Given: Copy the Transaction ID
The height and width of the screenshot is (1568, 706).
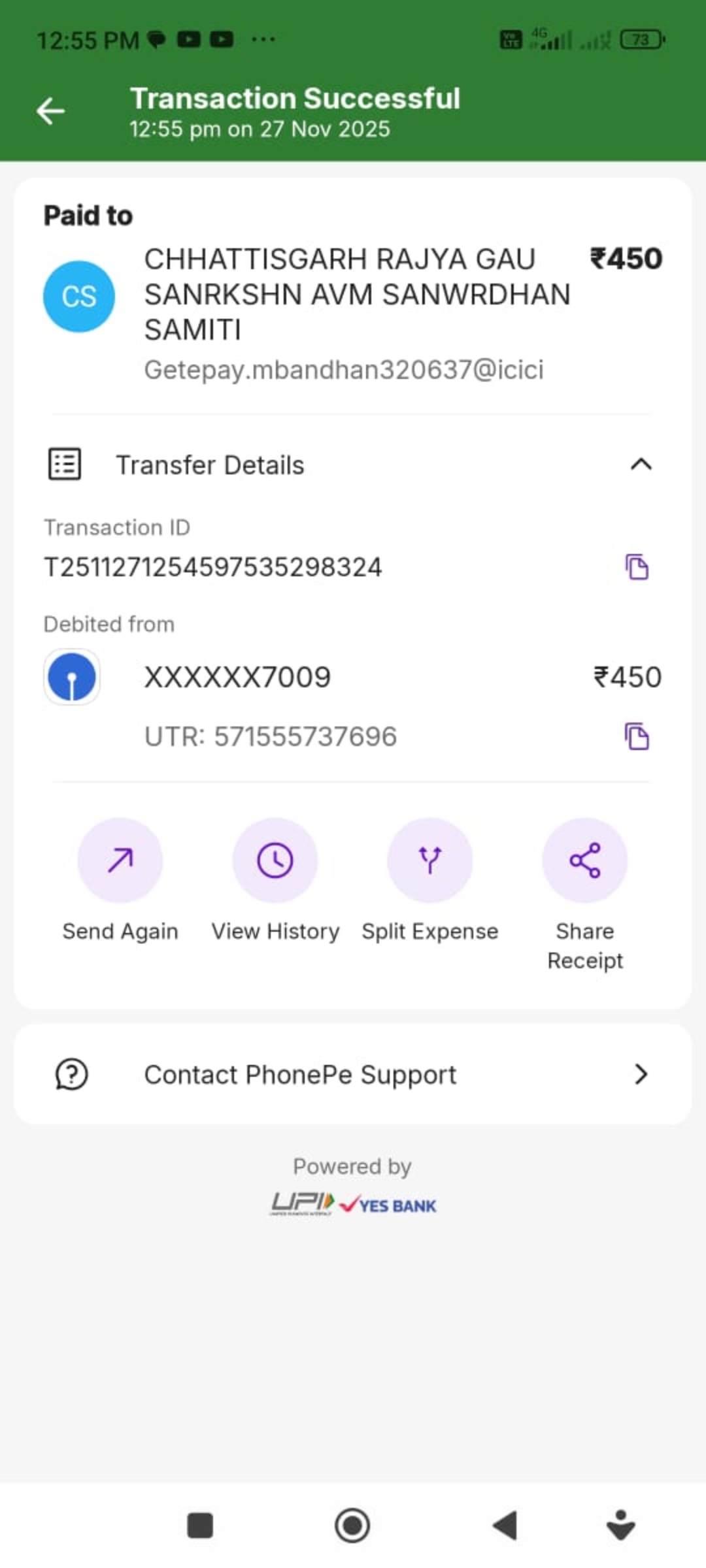Looking at the screenshot, I should click(x=637, y=566).
